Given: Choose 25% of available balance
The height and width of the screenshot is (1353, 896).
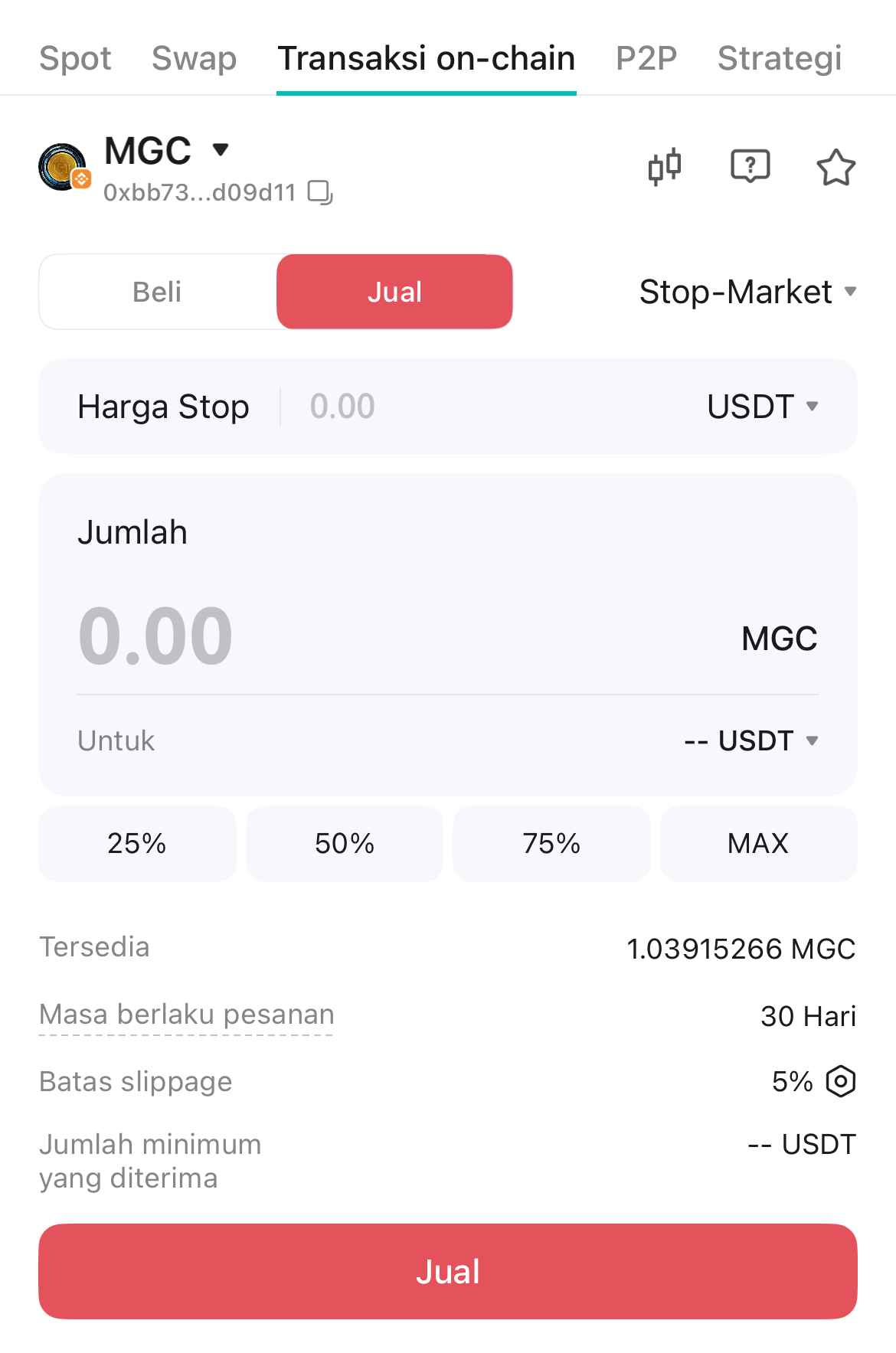Looking at the screenshot, I should [x=137, y=843].
